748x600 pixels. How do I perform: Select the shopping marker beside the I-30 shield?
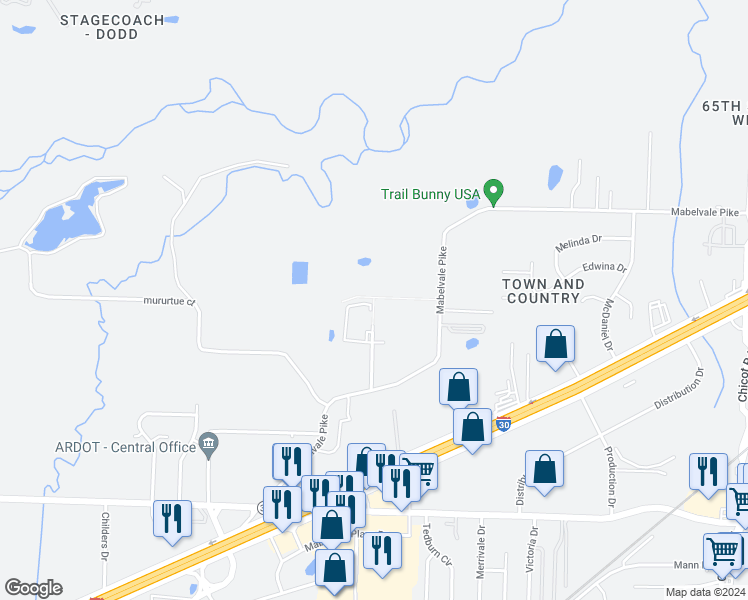click(472, 428)
